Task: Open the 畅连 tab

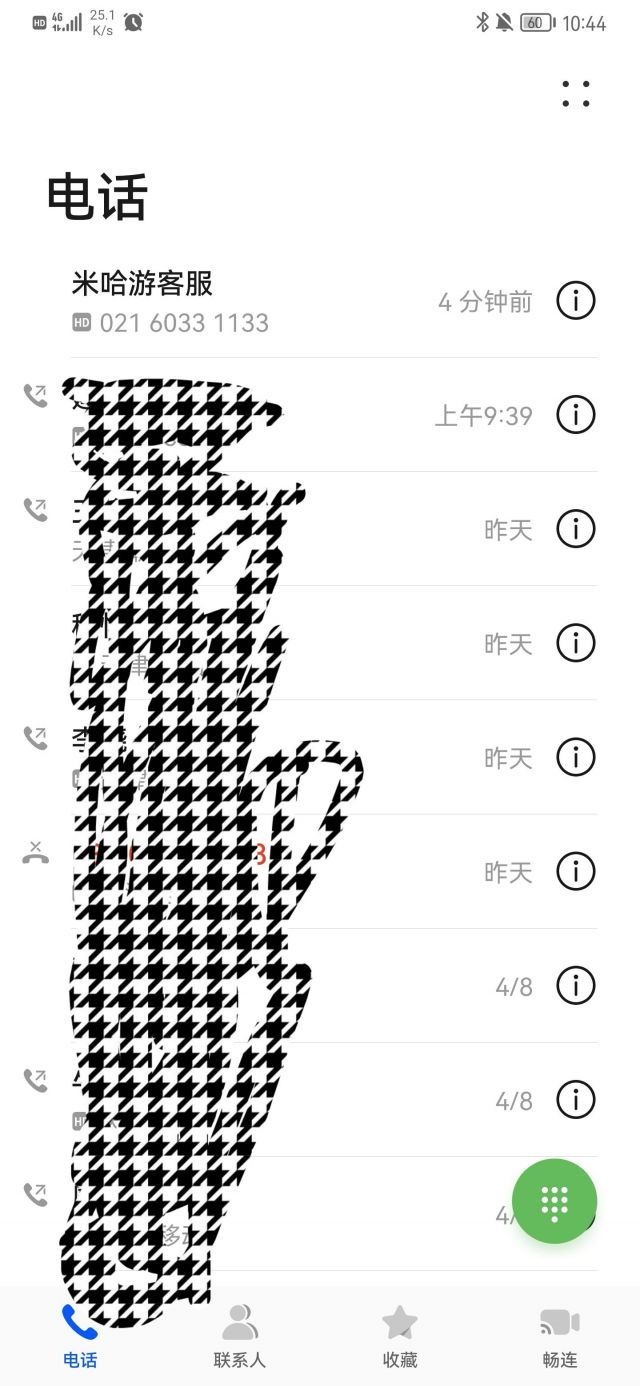Action: (x=560, y=1335)
